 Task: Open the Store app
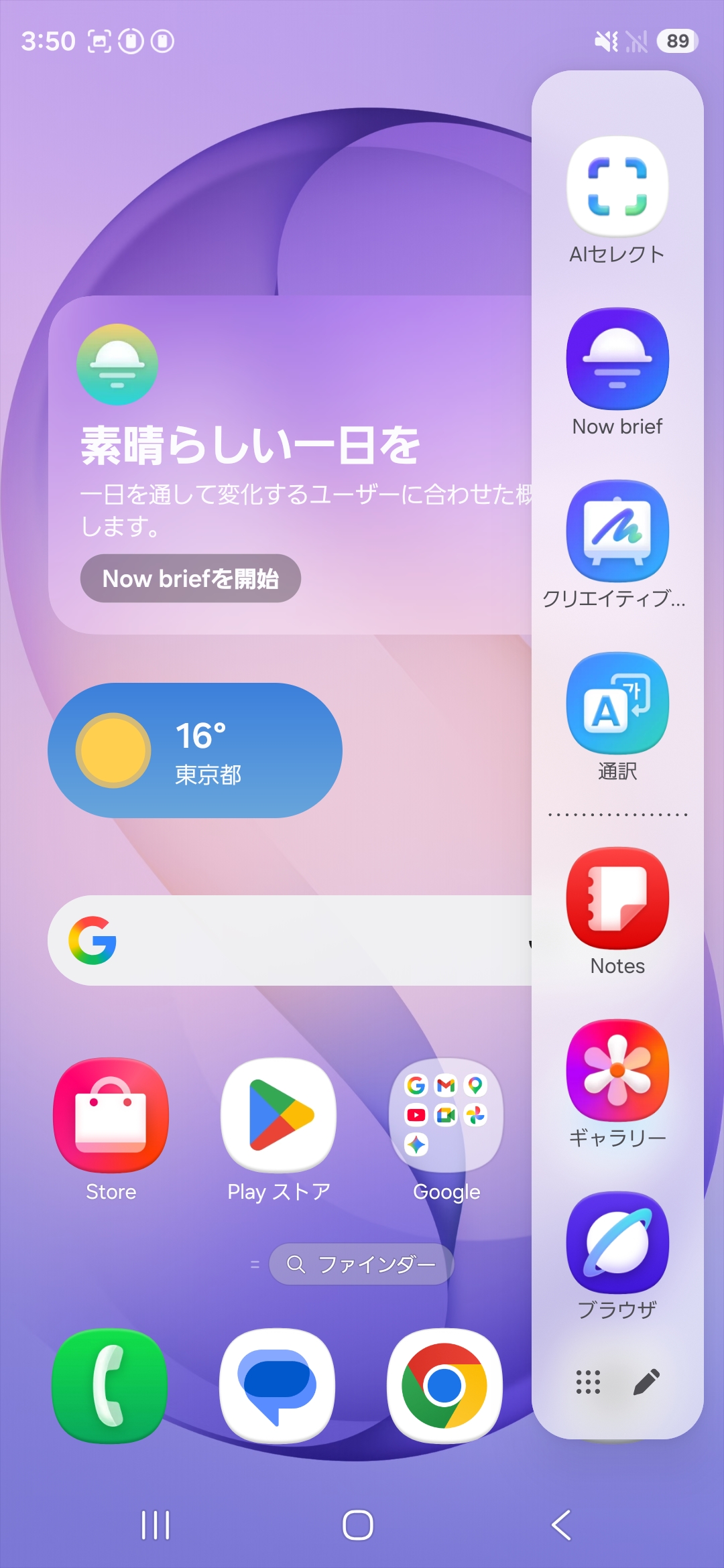111,1116
